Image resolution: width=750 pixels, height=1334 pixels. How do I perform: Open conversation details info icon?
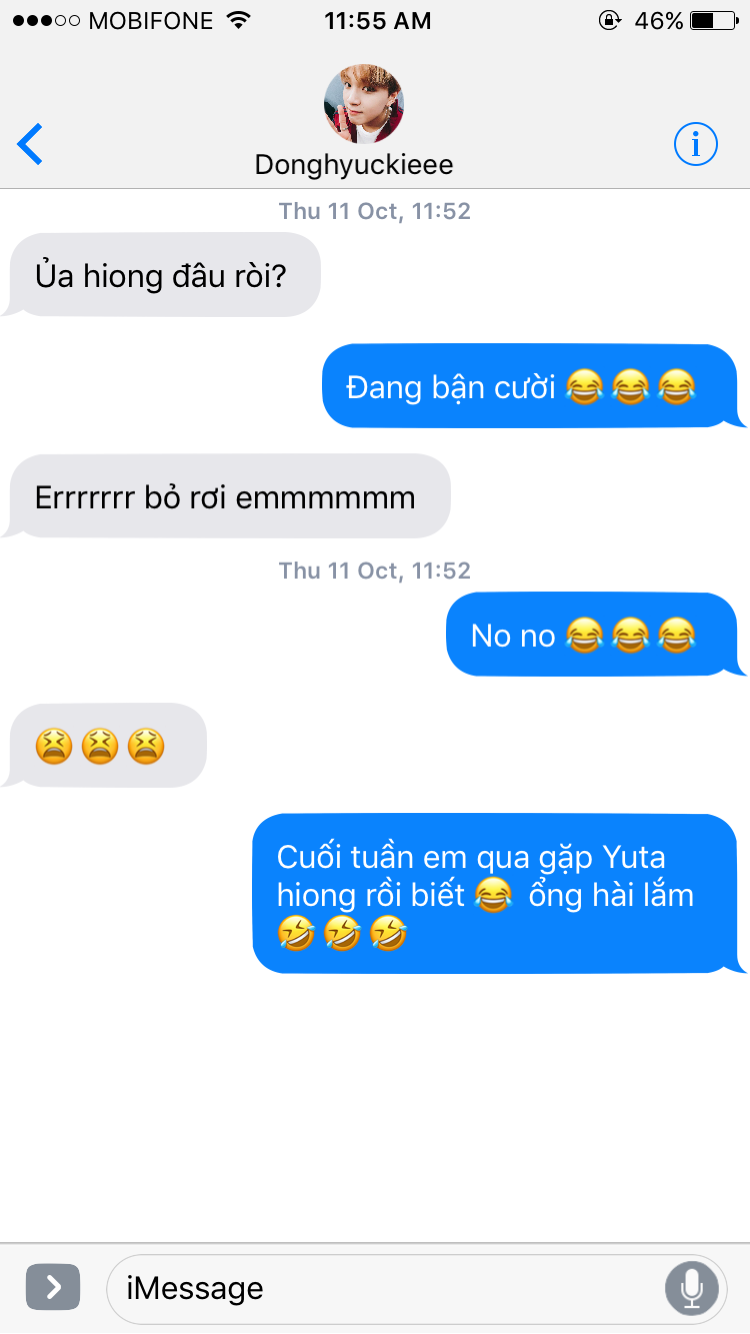696,145
